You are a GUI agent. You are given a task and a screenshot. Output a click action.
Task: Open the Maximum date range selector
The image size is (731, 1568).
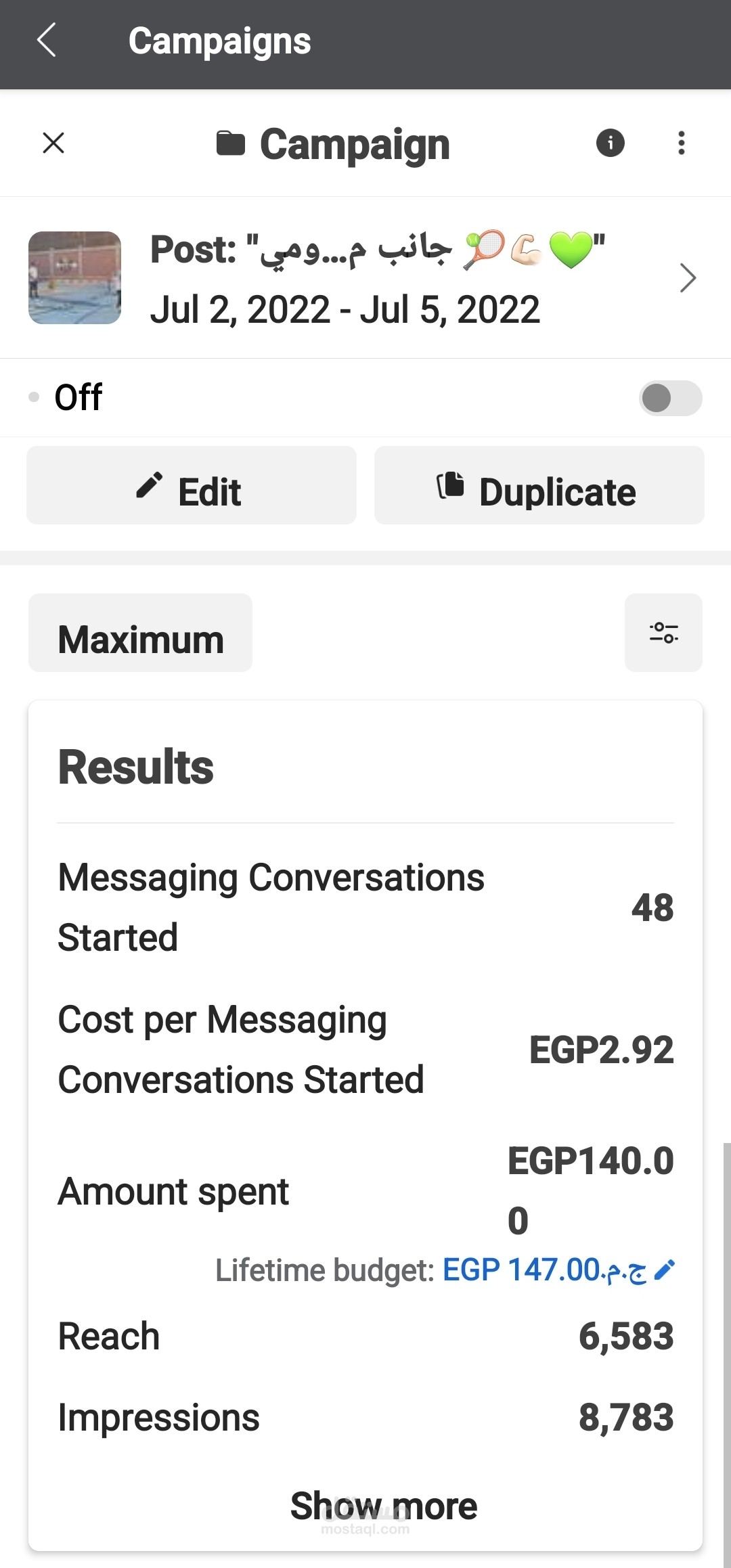tap(140, 633)
